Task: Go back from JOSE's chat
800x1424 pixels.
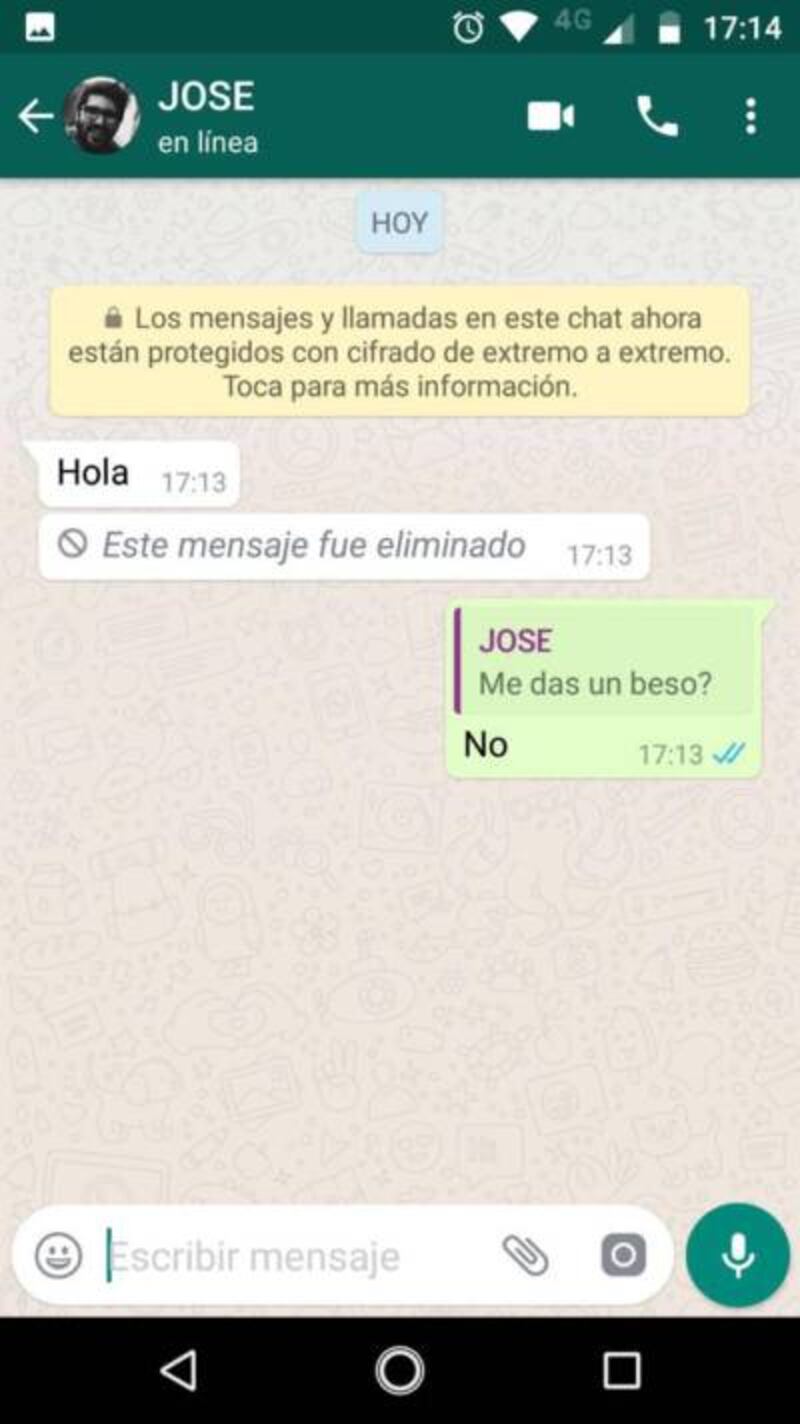Action: click(x=36, y=117)
